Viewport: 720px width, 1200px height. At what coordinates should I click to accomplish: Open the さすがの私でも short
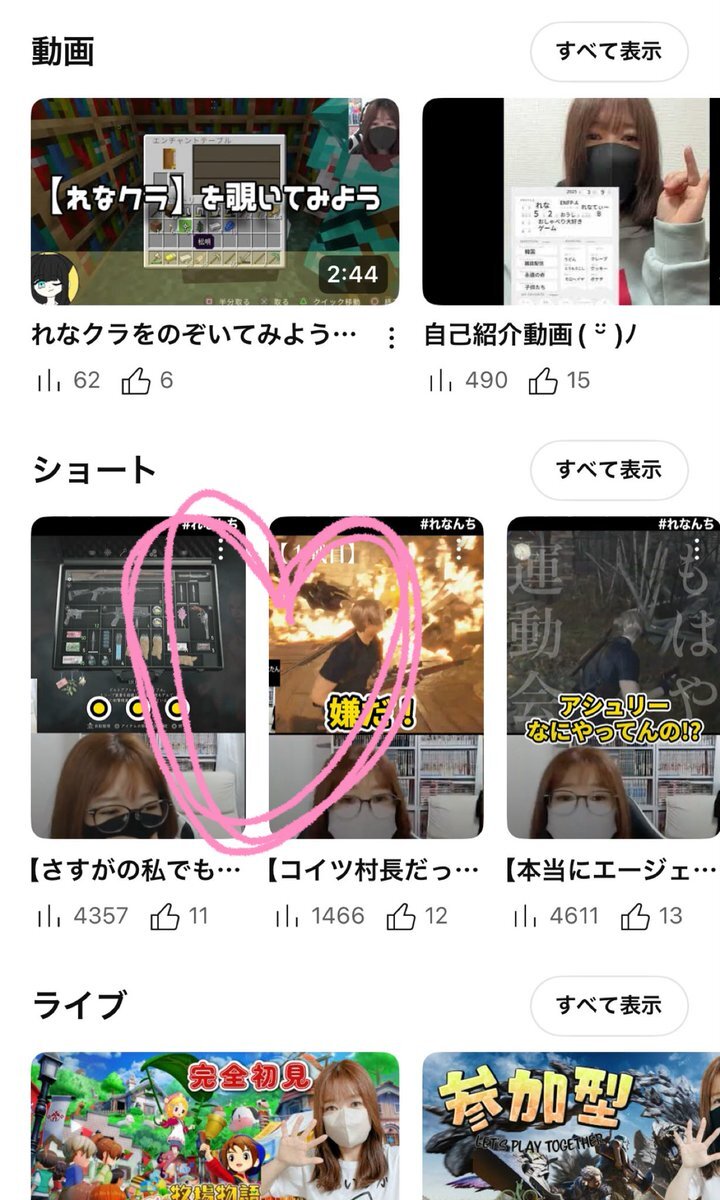pyautogui.click(x=138, y=677)
